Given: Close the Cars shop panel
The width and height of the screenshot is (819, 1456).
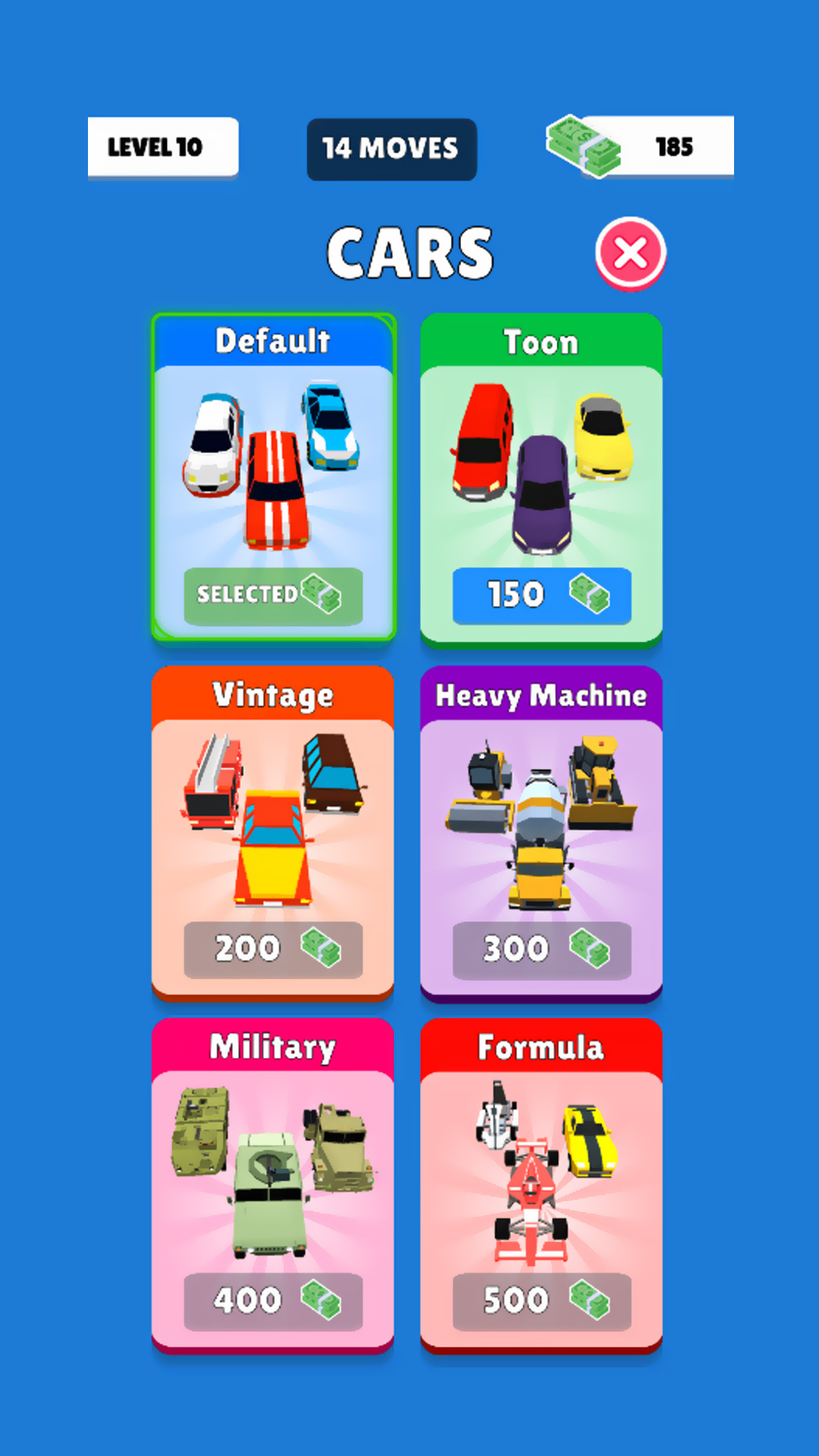Looking at the screenshot, I should (630, 253).
